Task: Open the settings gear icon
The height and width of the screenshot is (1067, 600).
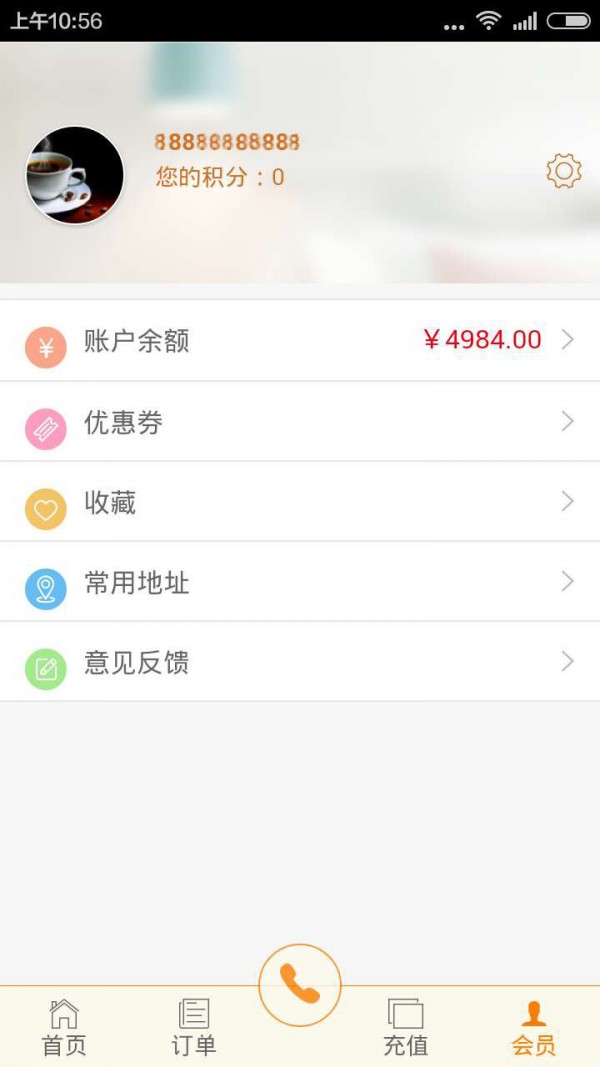Action: [564, 172]
